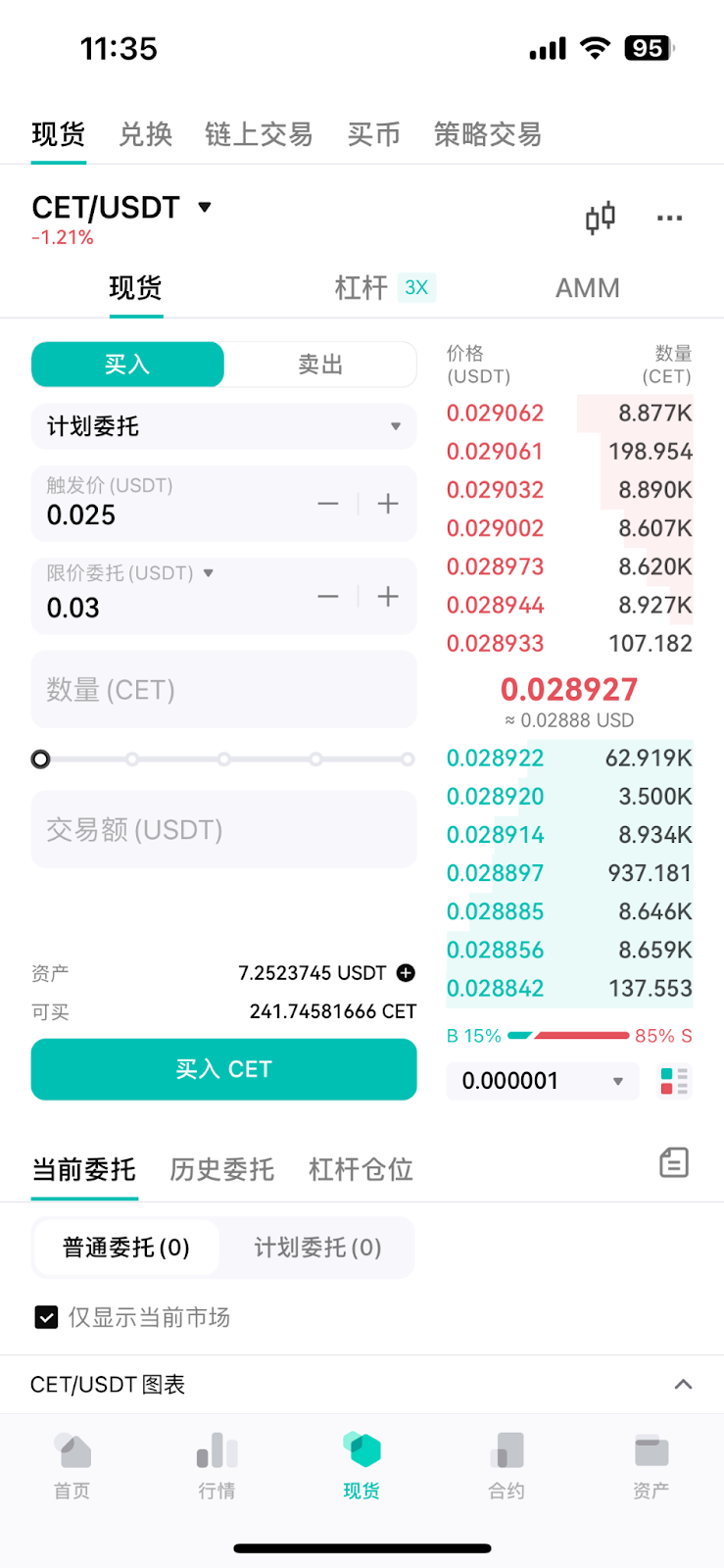Switch to the 兑换 top tab
Screen dimensions: 724x1568
click(146, 134)
